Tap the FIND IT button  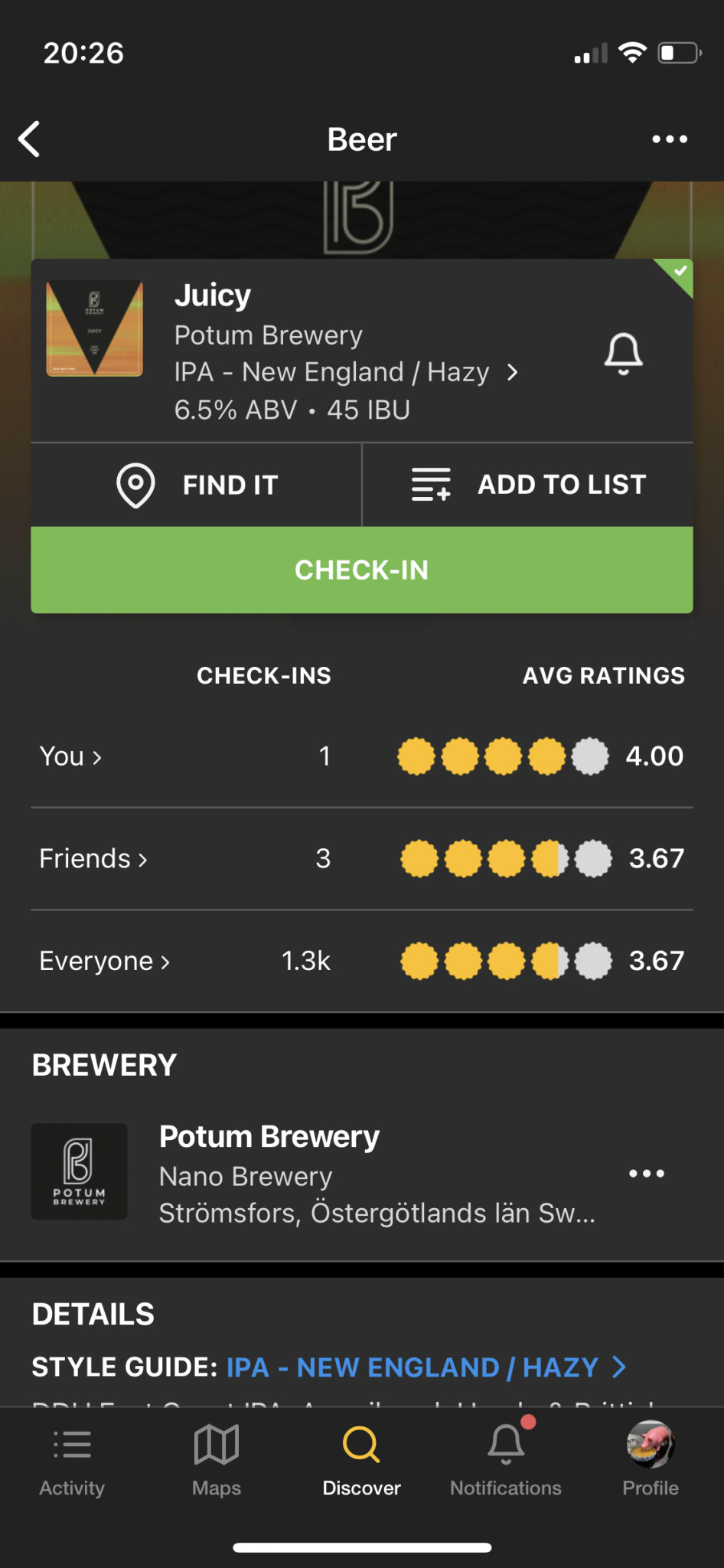pyautogui.click(x=197, y=485)
